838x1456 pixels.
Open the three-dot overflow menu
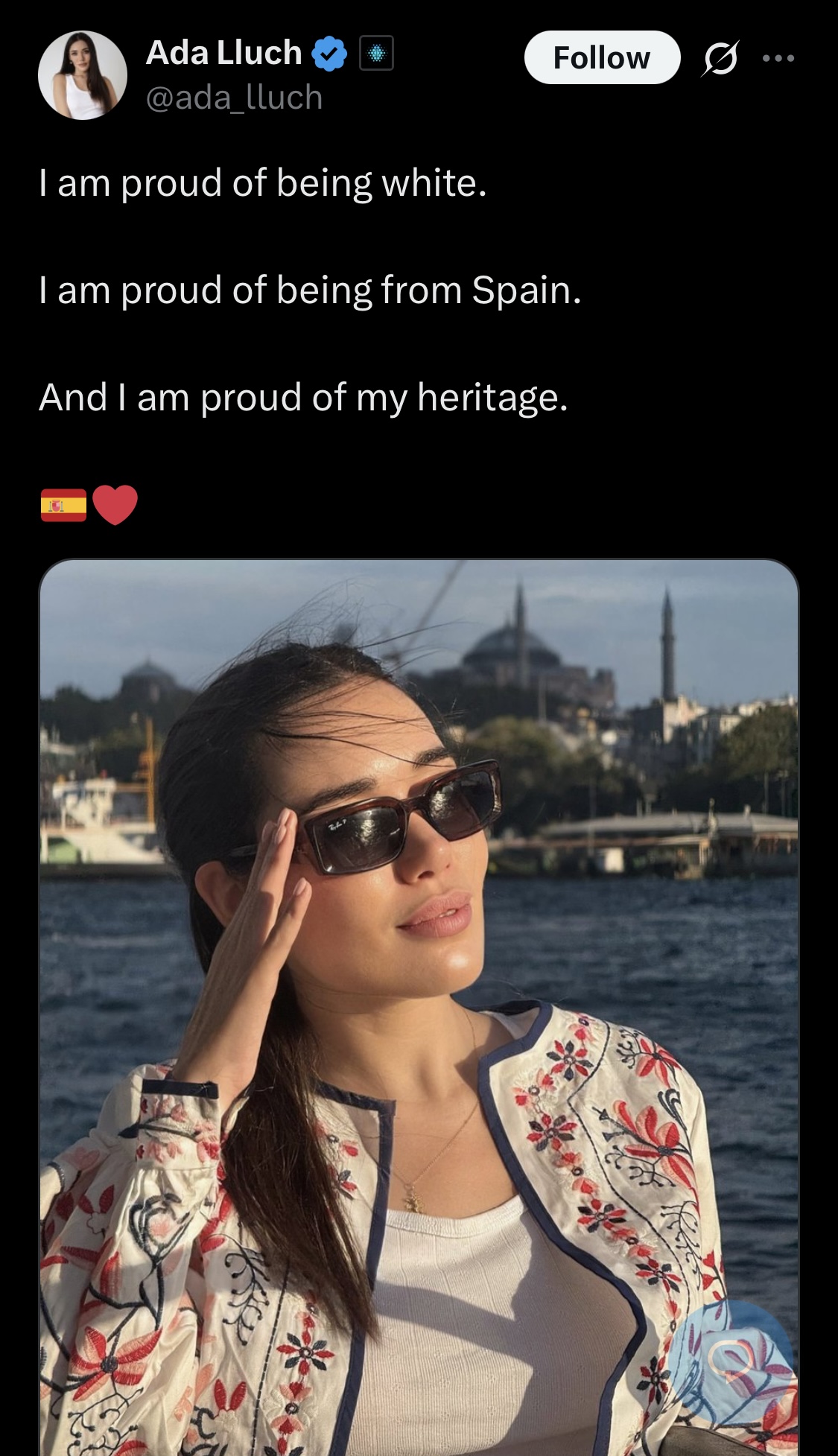coord(778,58)
